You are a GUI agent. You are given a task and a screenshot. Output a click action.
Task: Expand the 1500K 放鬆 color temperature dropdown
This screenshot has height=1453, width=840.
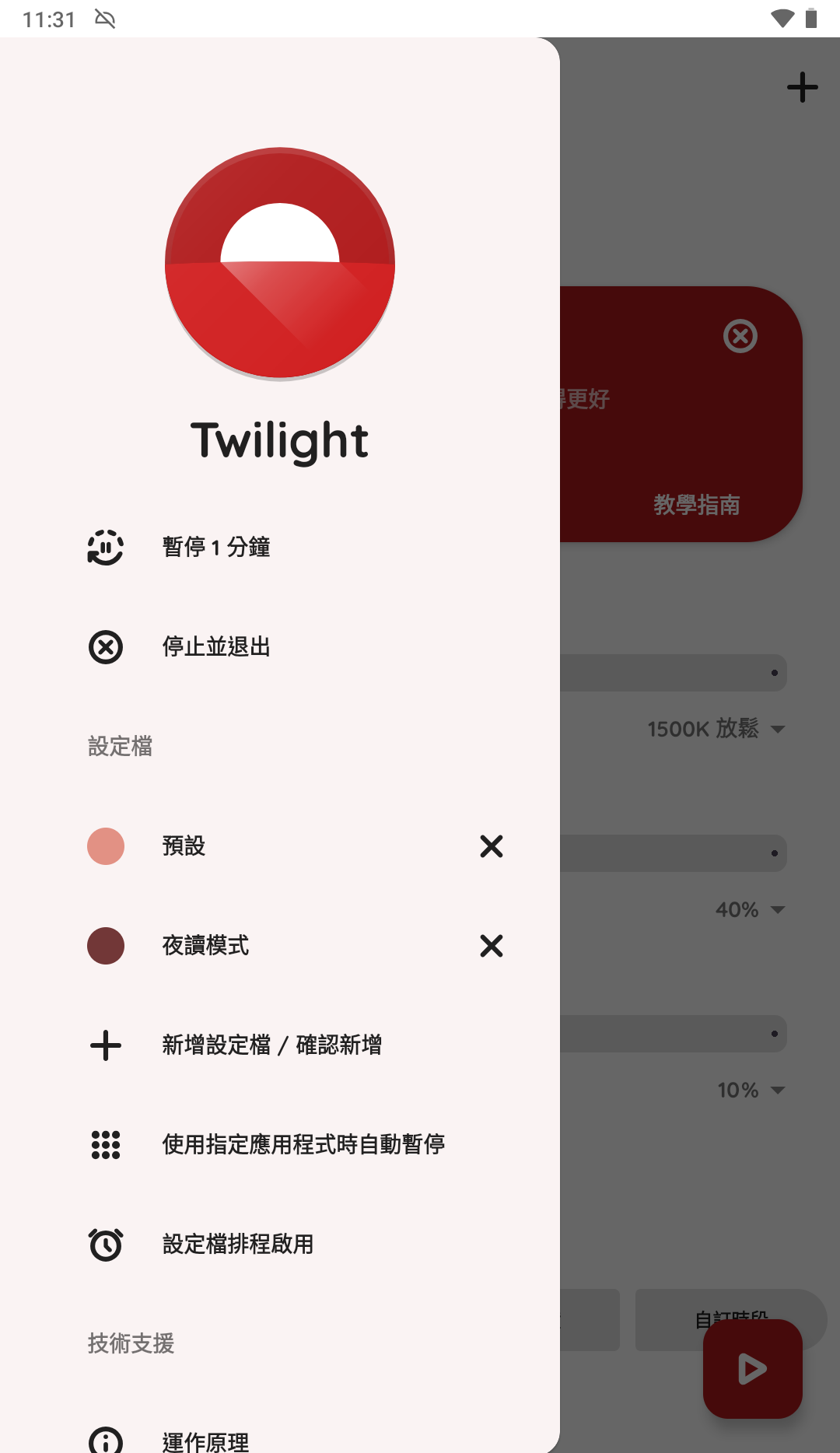point(716,729)
